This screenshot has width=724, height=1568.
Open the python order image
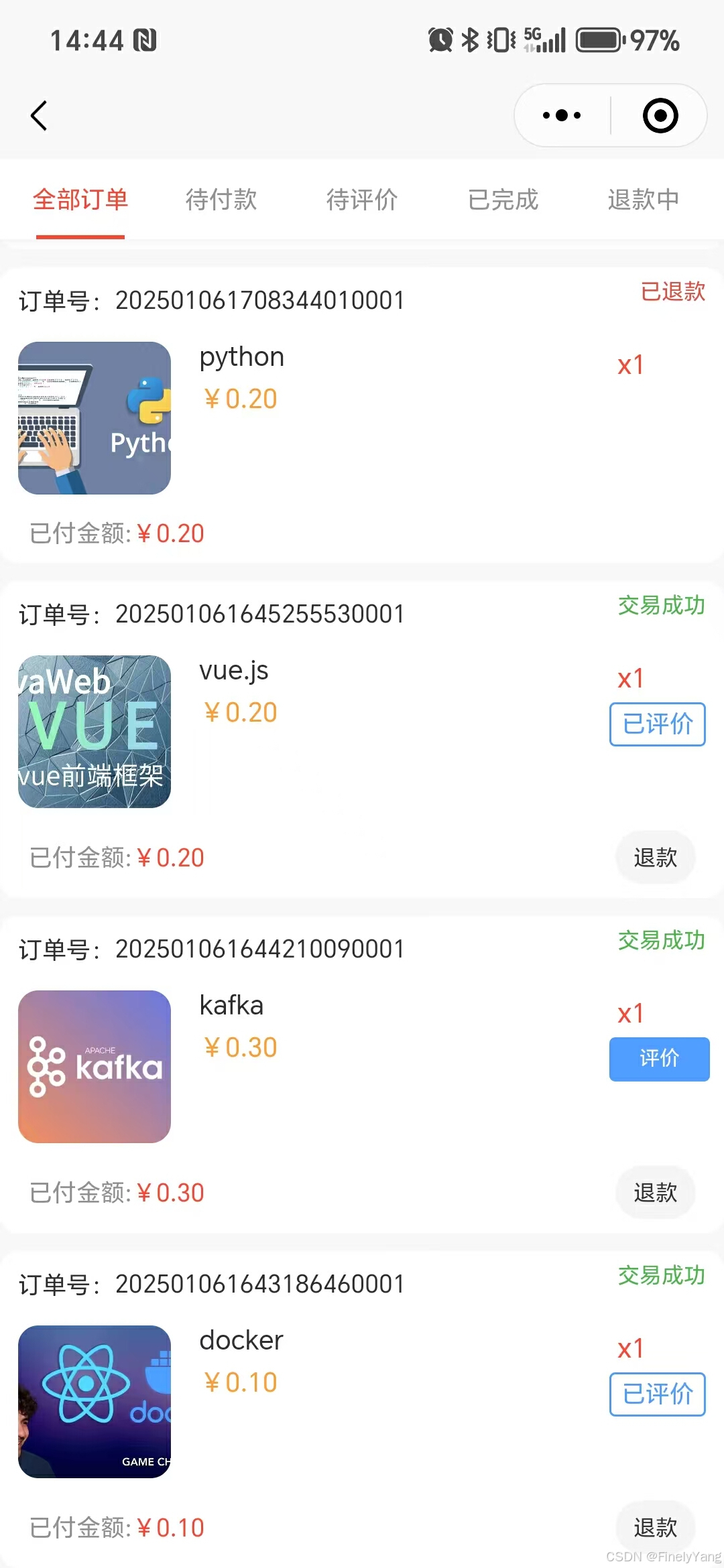point(95,418)
